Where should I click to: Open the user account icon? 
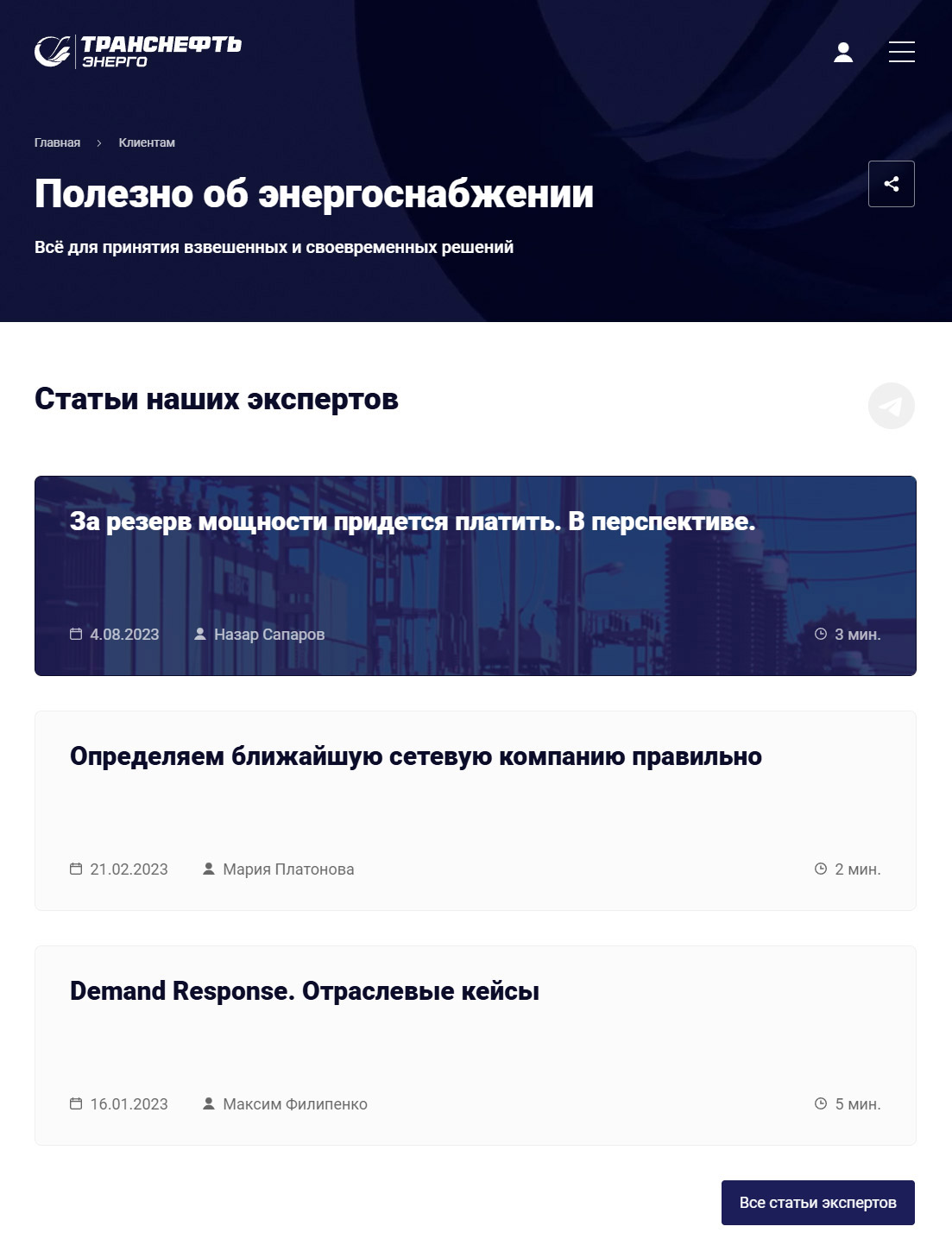[843, 52]
